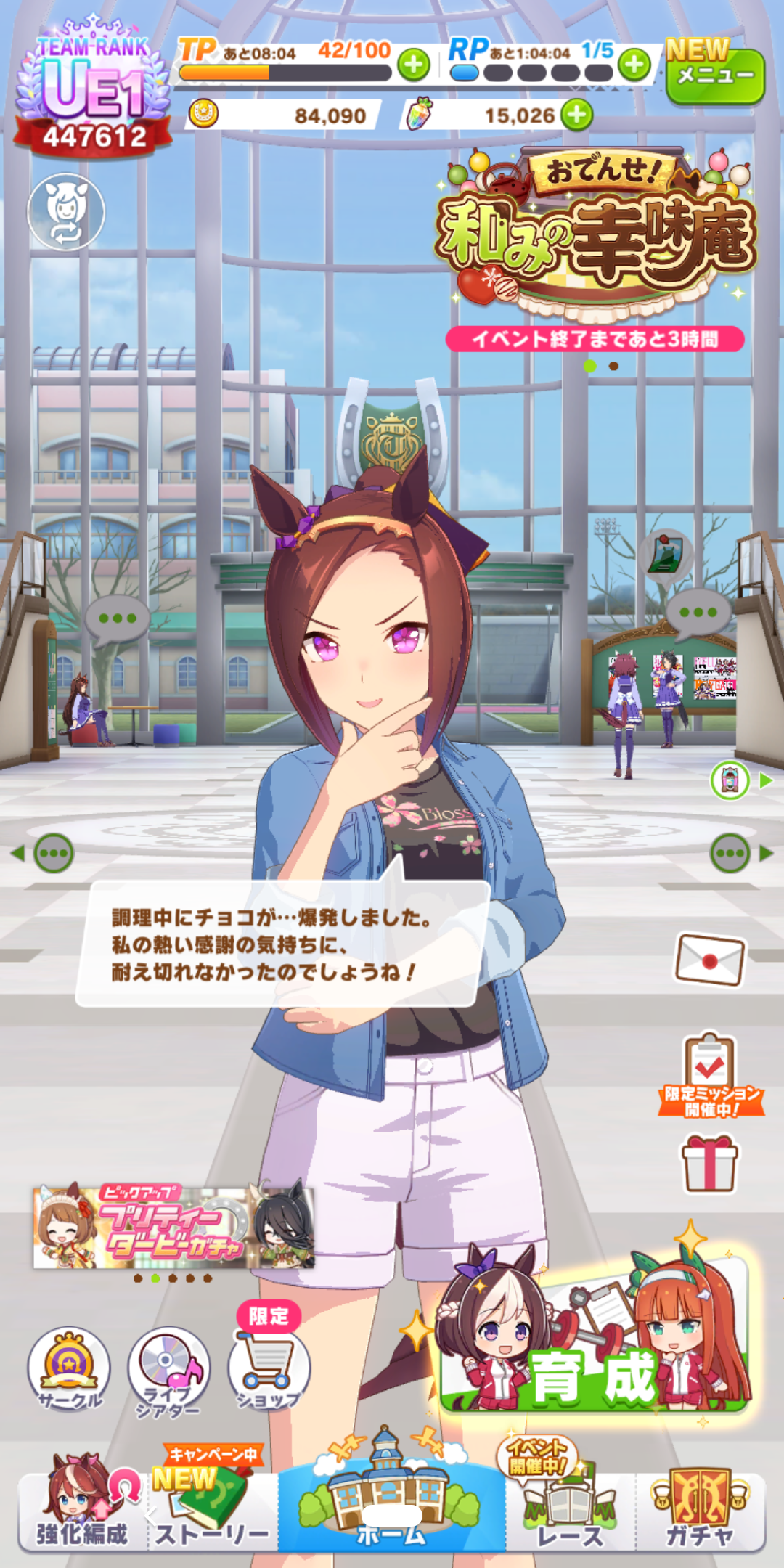784x1568 pixels.
Task: Tap the plus button to refill RP
Action: [x=634, y=65]
